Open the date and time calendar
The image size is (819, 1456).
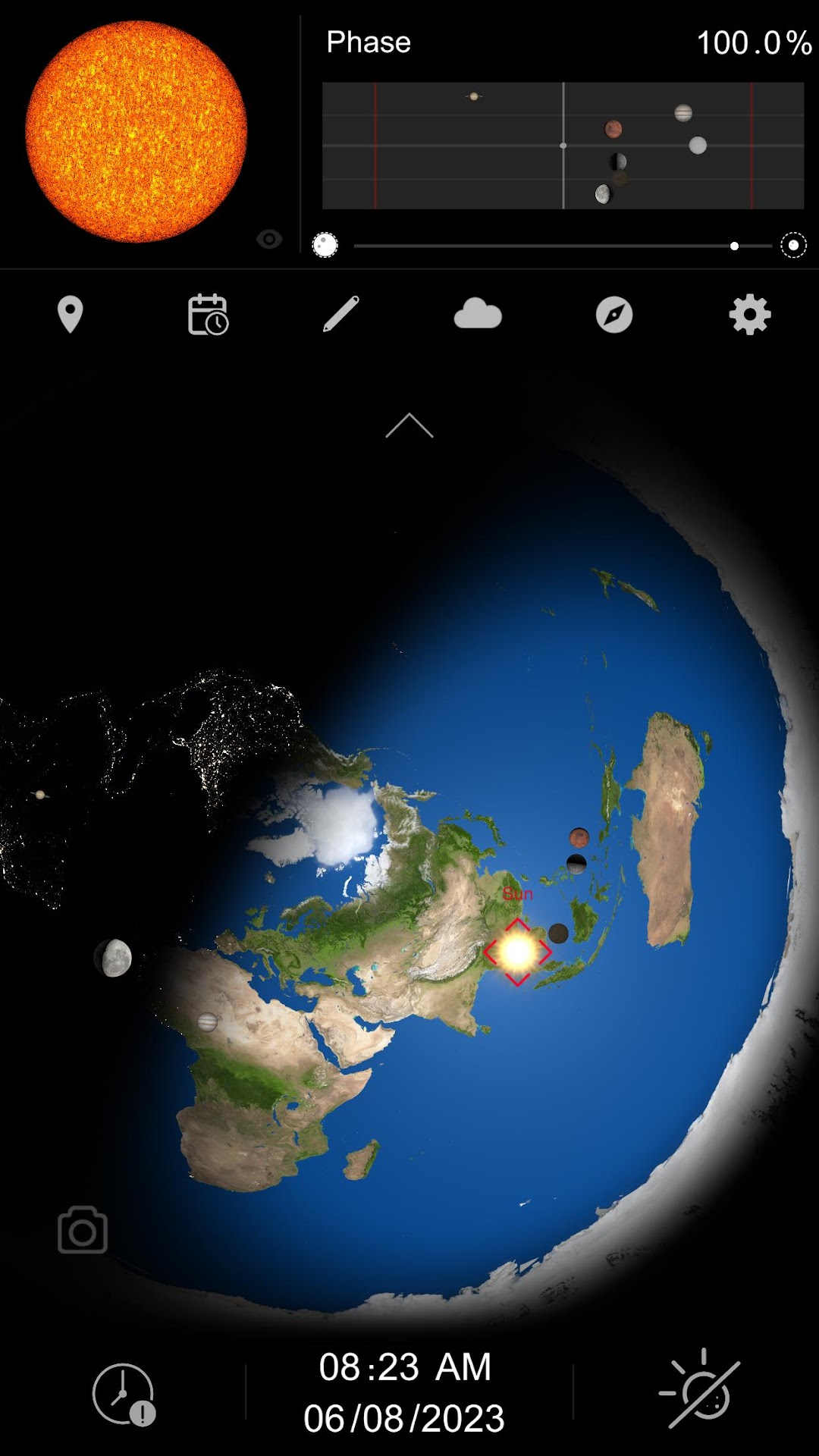coord(208,315)
